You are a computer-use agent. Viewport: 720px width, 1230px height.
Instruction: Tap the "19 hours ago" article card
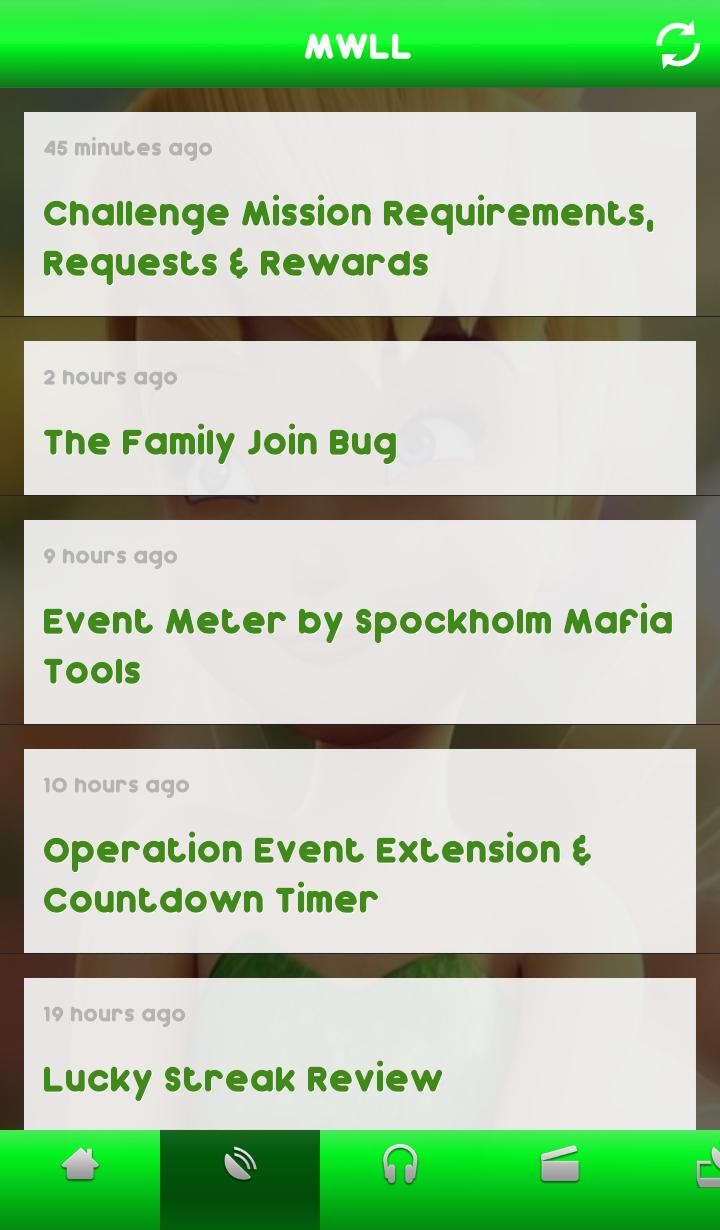tap(113, 1014)
